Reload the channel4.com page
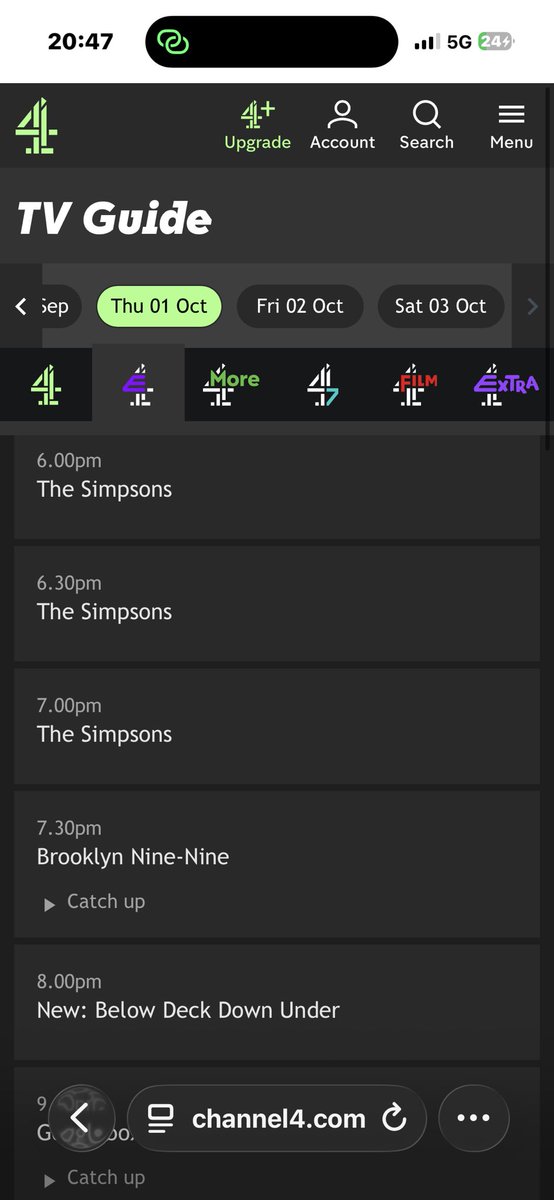Viewport: 554px width, 1200px height. (x=395, y=1118)
